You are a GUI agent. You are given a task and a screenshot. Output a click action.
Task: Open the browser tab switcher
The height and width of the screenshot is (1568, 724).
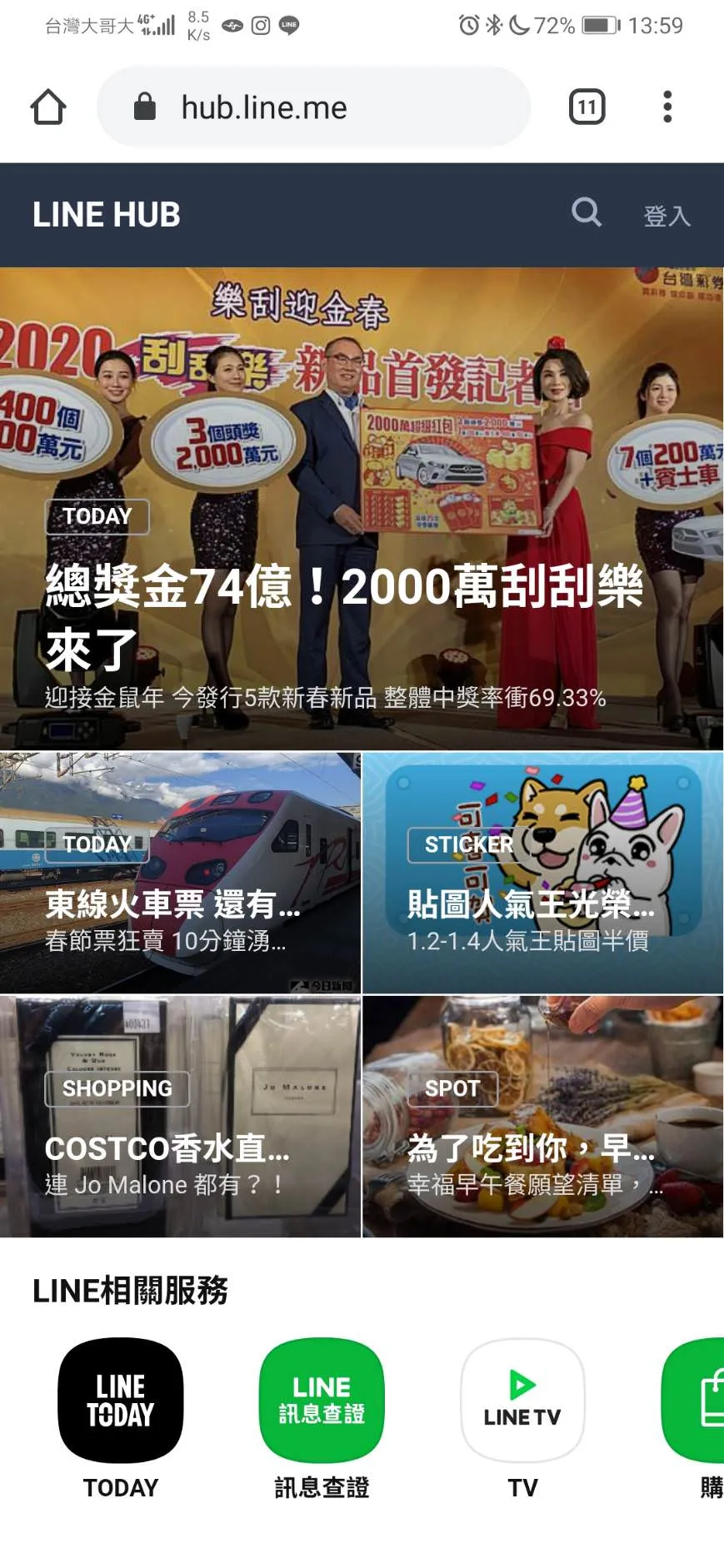[x=587, y=107]
